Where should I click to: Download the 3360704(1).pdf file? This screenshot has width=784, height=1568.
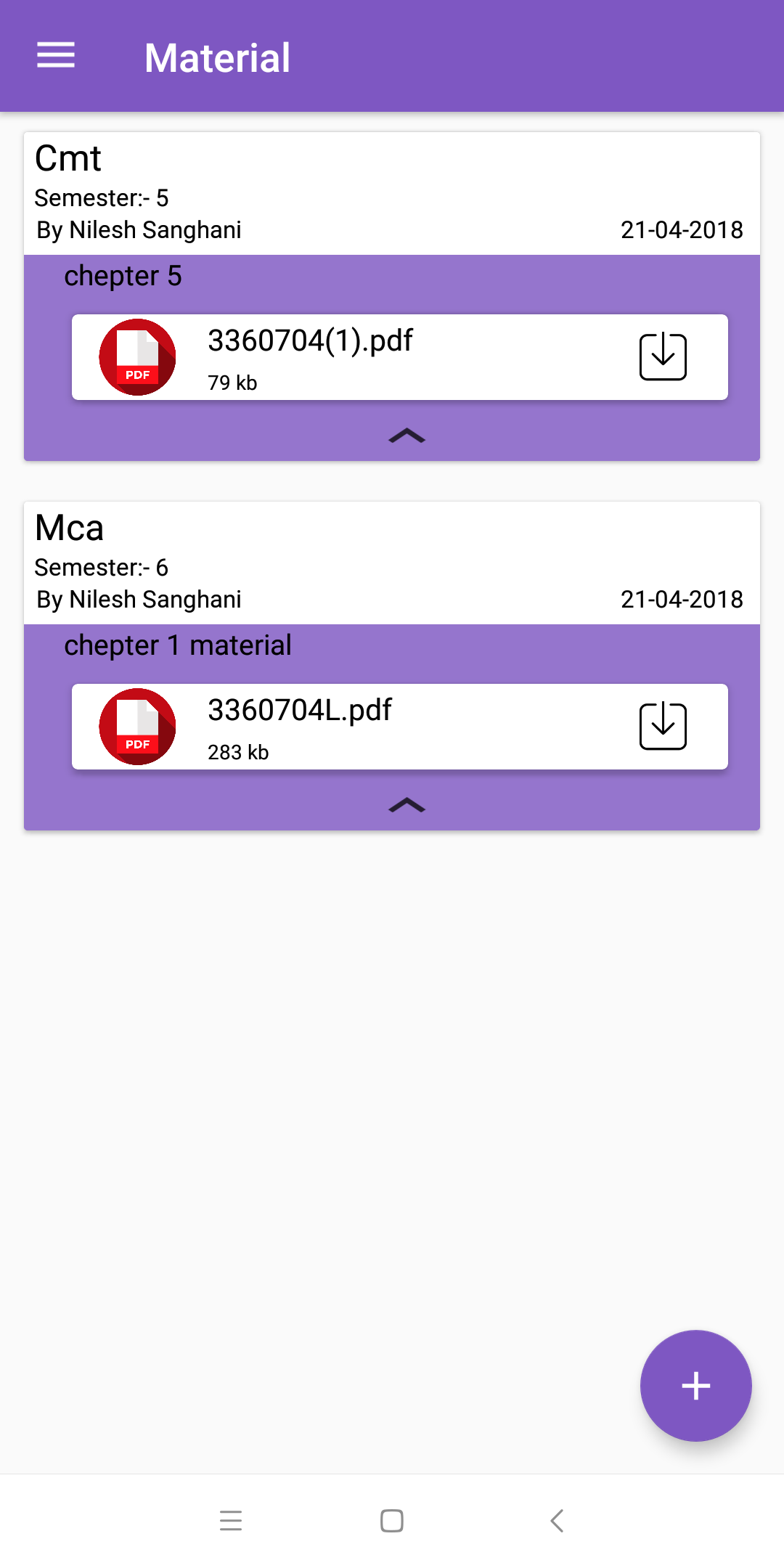point(663,356)
